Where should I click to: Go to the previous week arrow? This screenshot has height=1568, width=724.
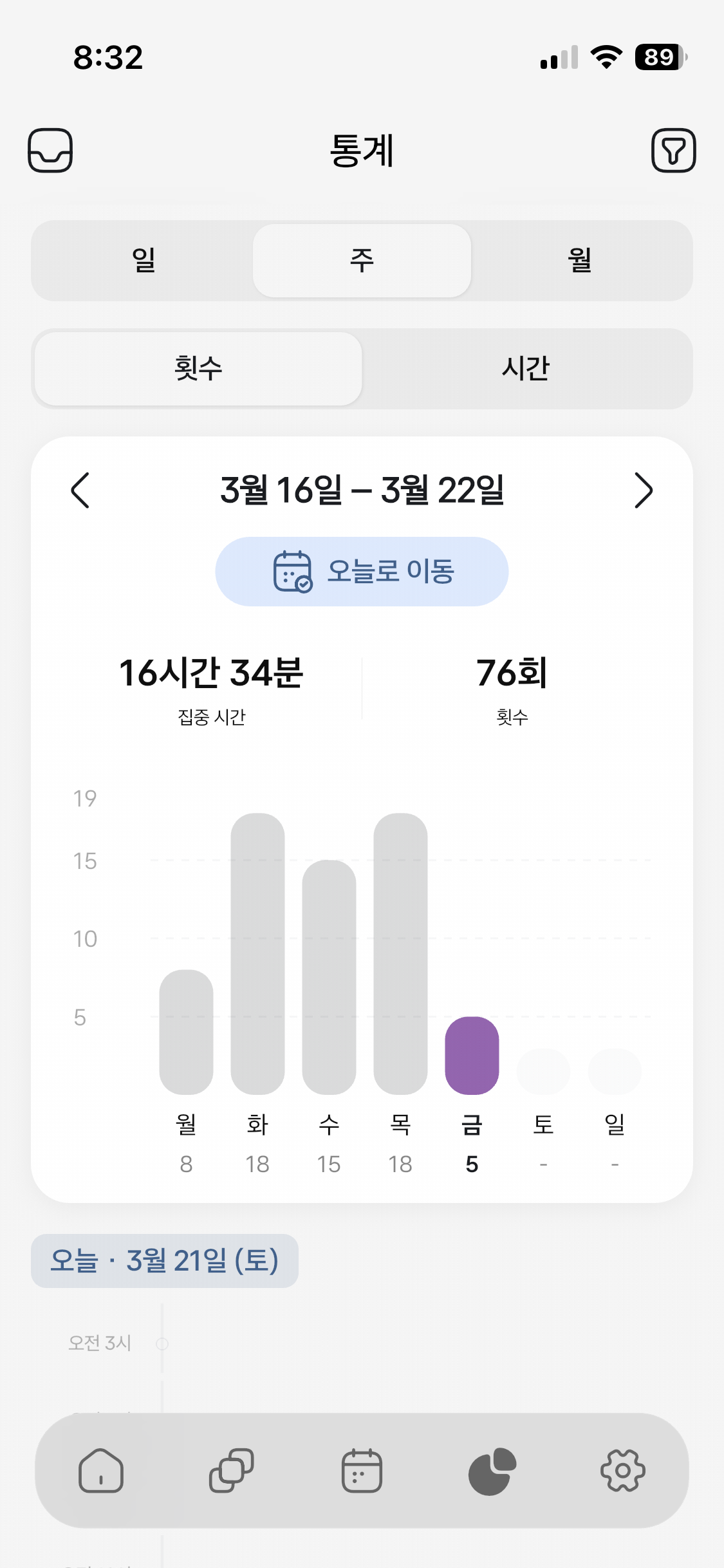coord(80,490)
